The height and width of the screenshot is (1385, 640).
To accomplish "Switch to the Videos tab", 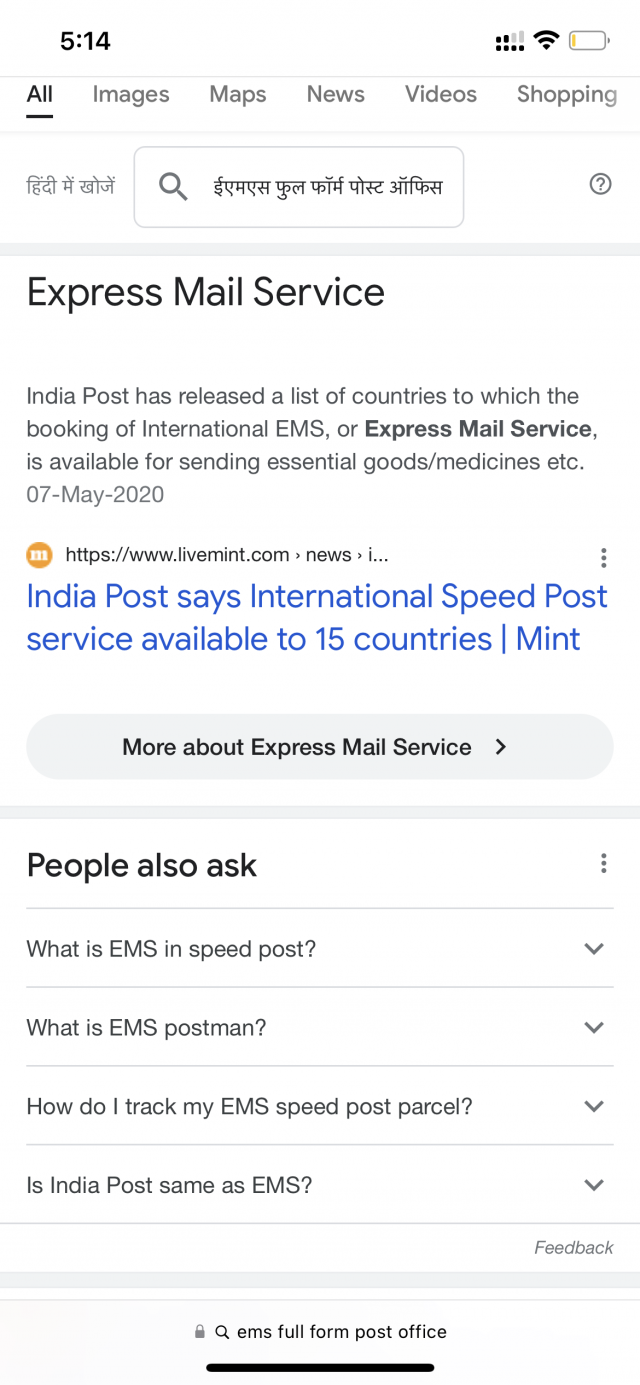I will pos(440,95).
